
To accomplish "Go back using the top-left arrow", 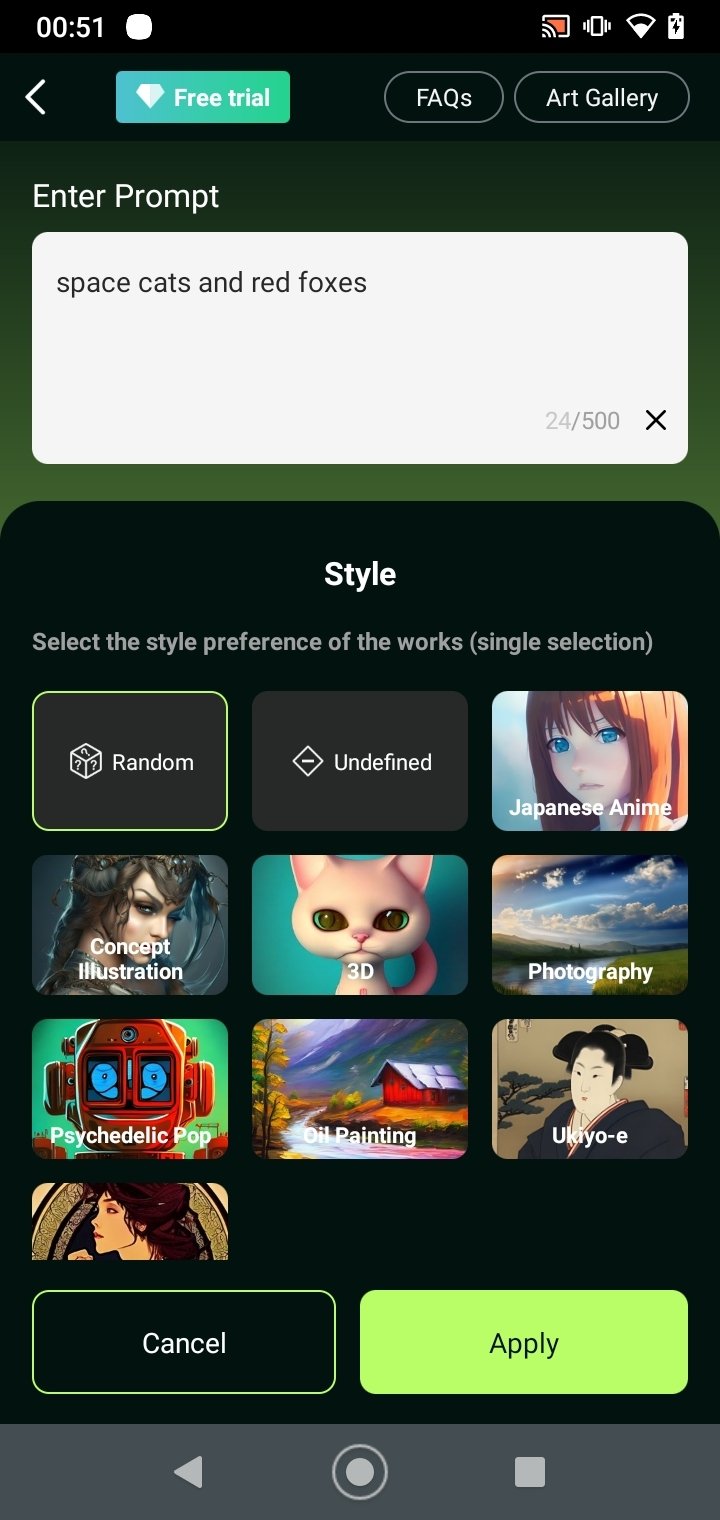I will pyautogui.click(x=36, y=97).
